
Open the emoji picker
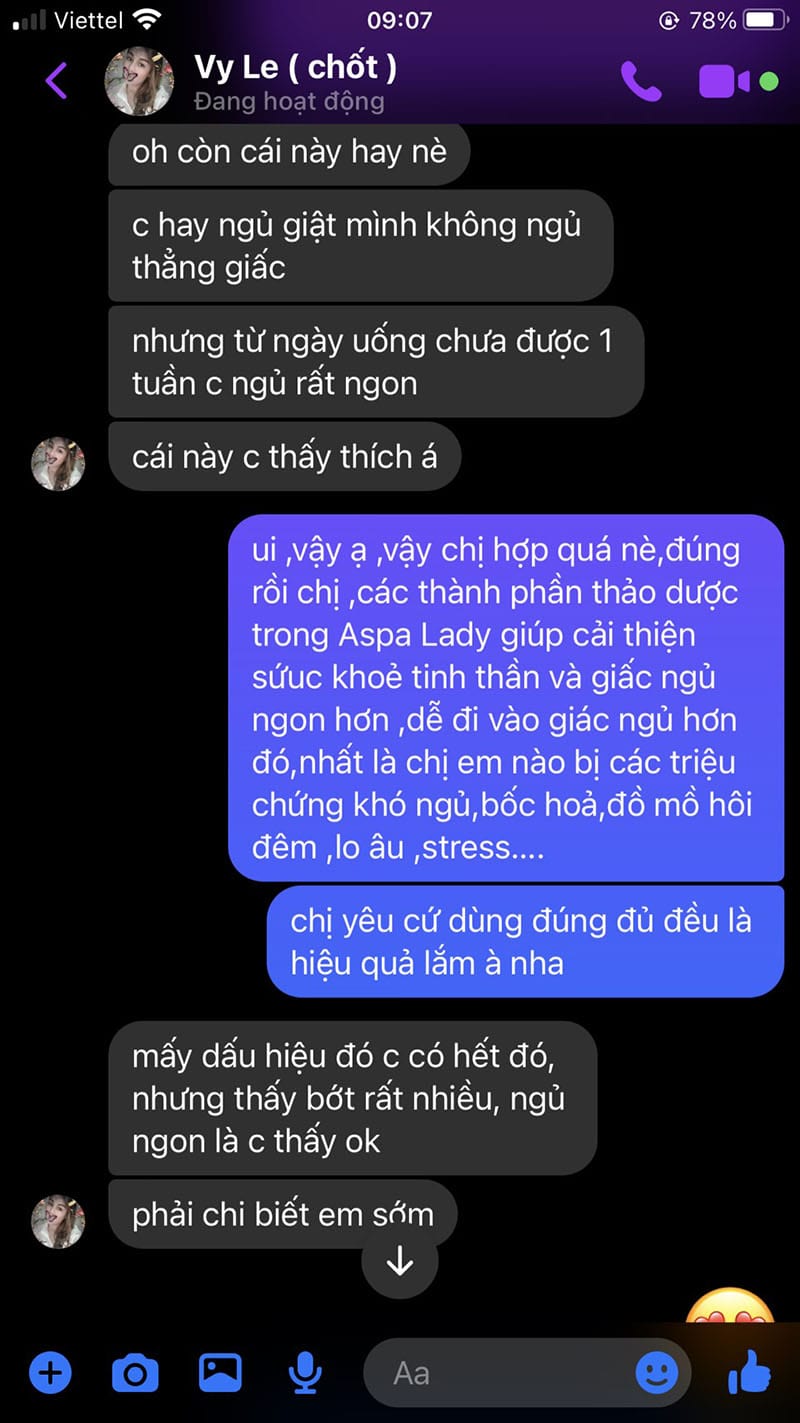click(657, 1373)
